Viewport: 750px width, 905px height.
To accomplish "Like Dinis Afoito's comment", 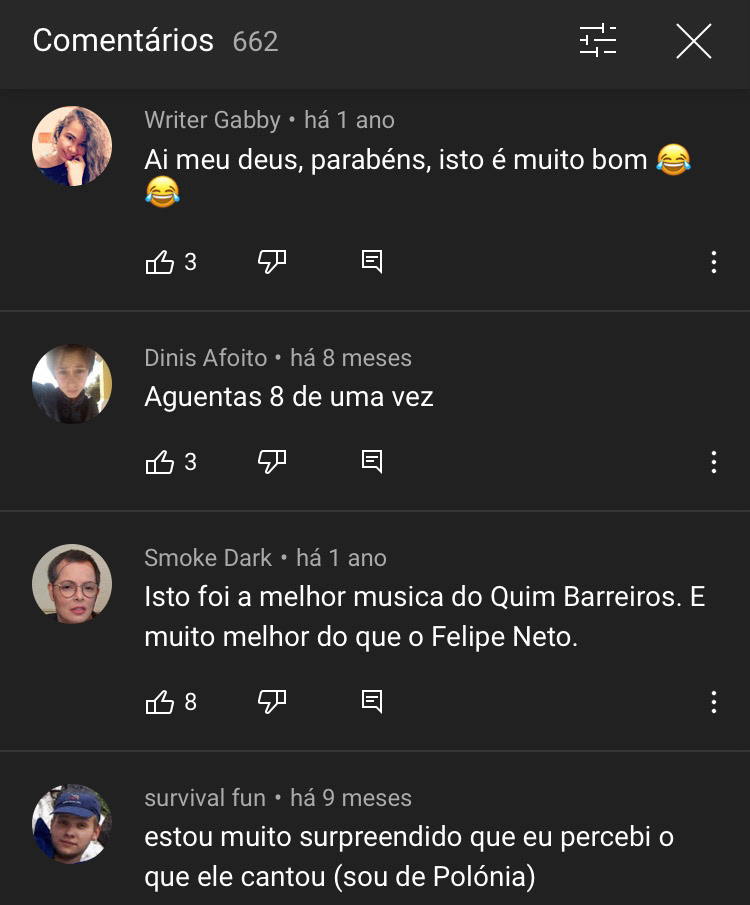I will tap(160, 462).
